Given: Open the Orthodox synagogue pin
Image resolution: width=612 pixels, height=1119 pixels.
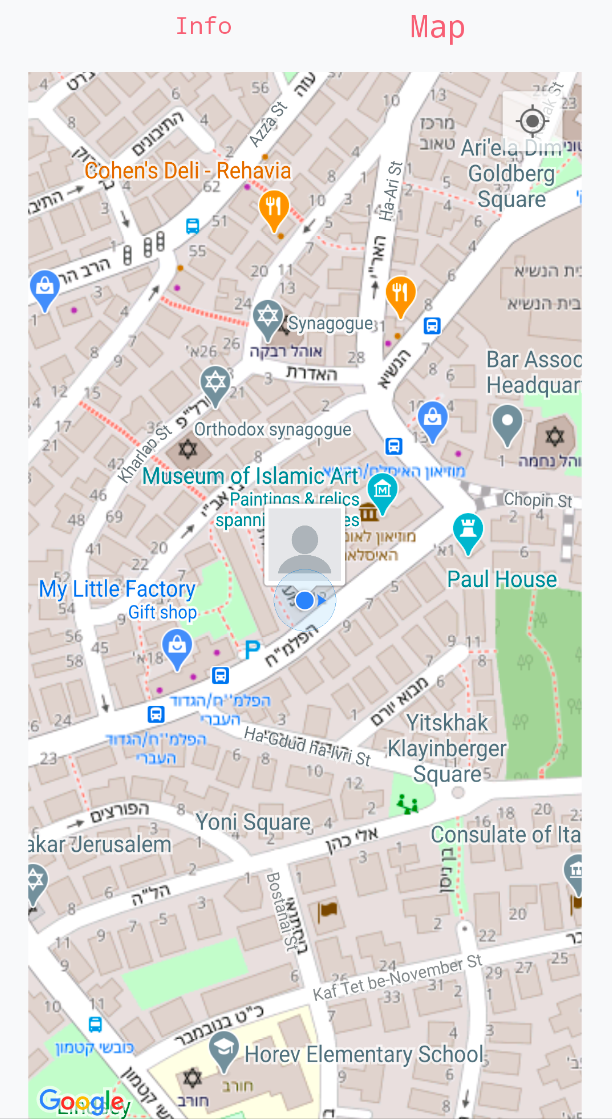Looking at the screenshot, I should [215, 385].
